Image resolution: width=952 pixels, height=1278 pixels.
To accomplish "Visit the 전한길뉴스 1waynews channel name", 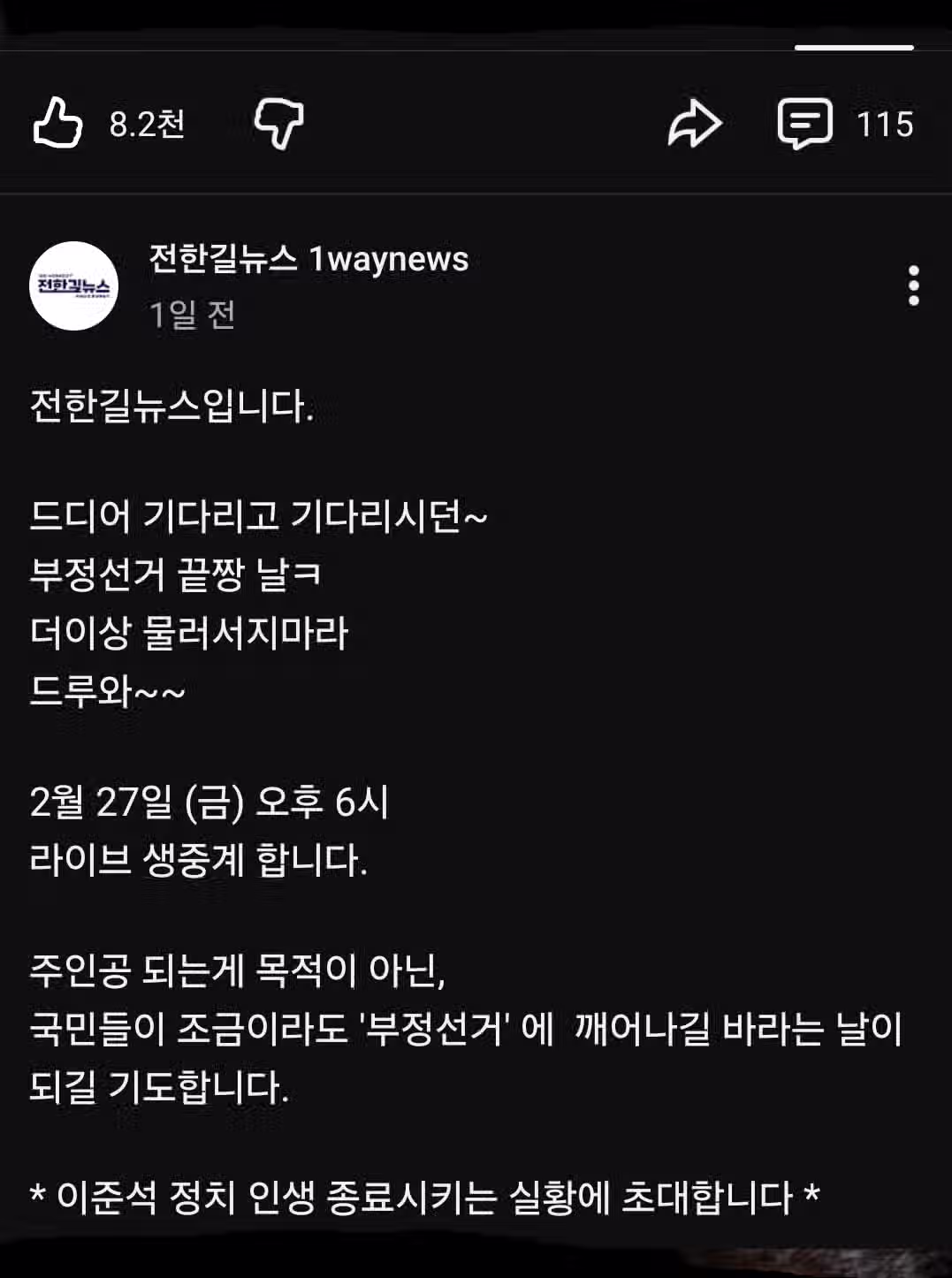I will 308,259.
